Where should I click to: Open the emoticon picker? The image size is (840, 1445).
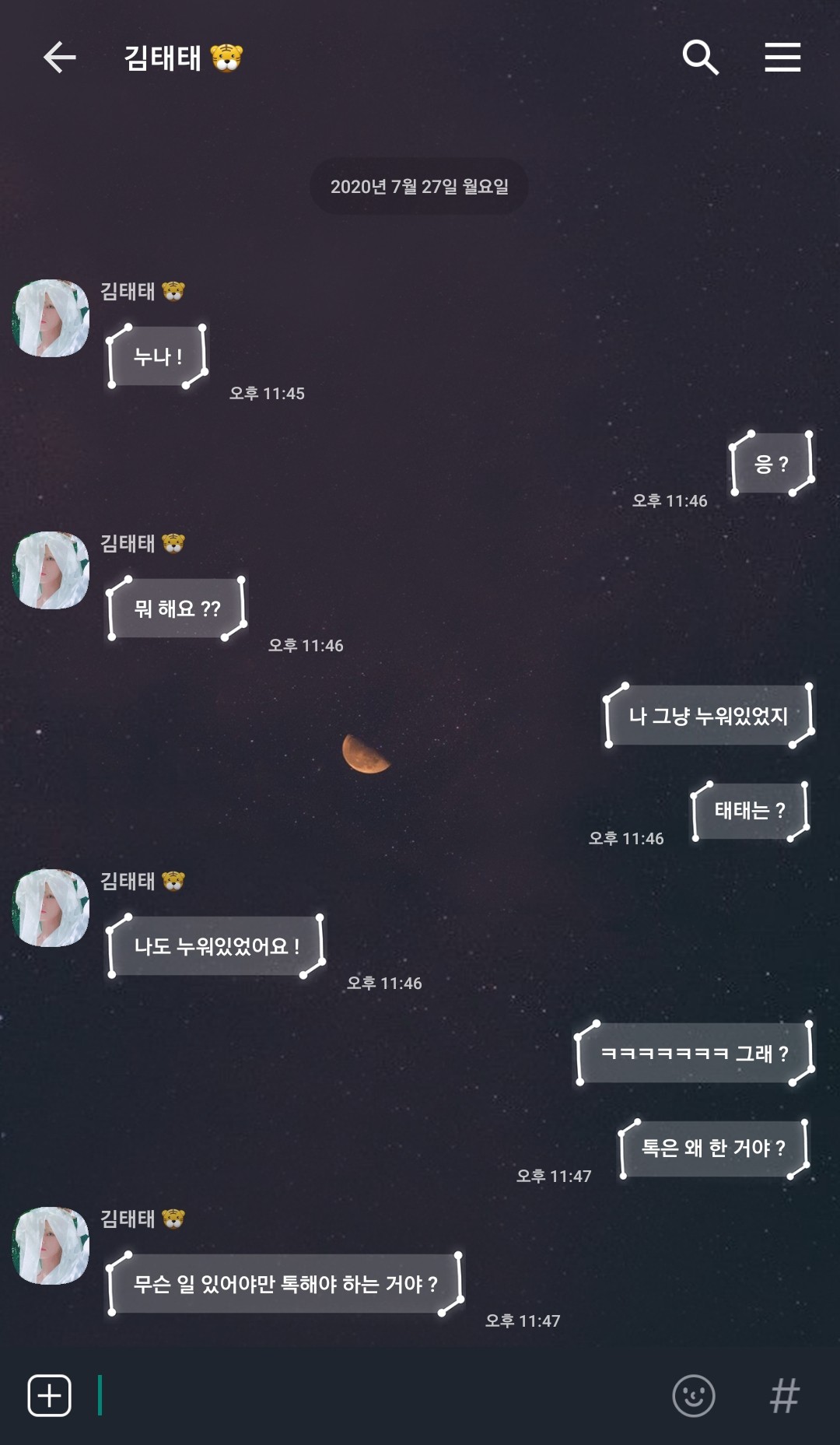click(x=693, y=1395)
